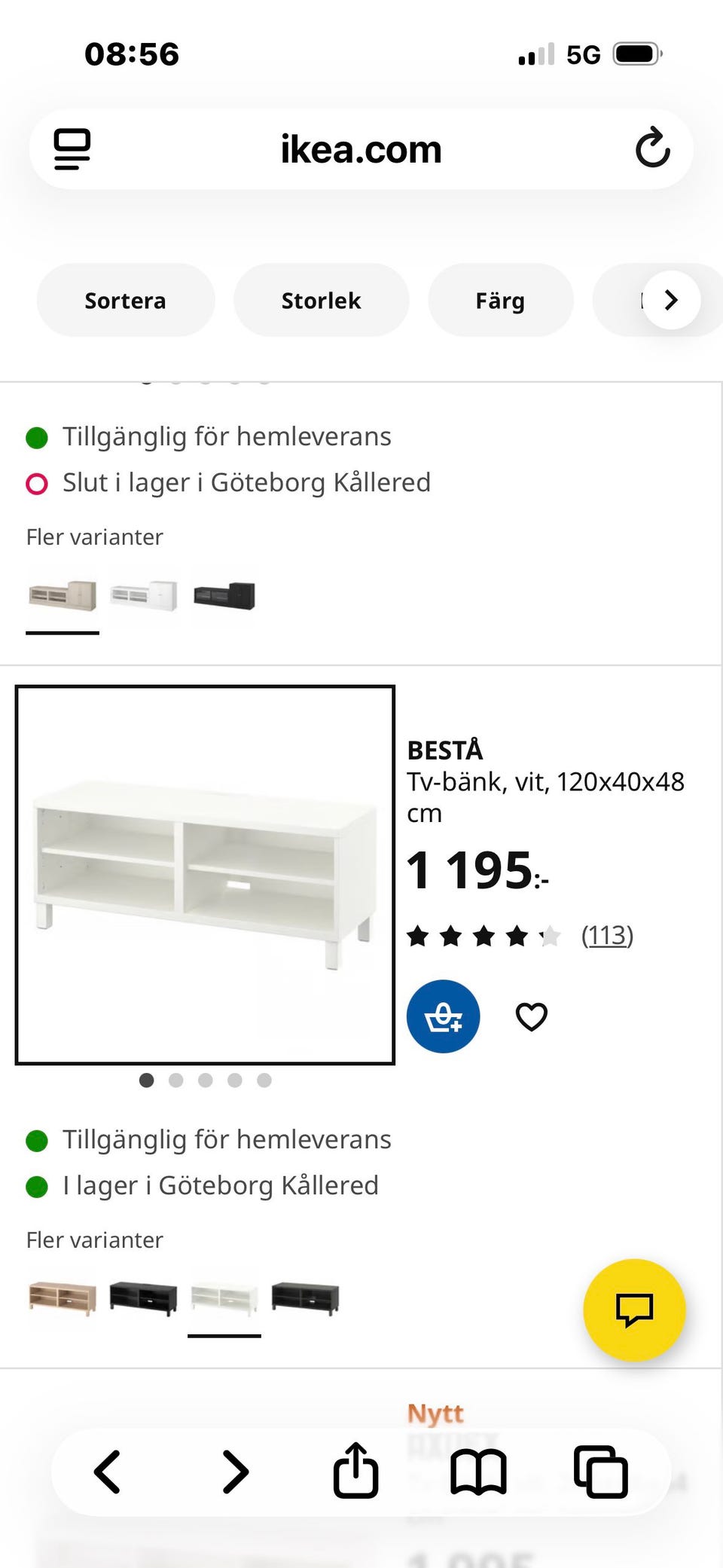Favorite the BESTÅ Tv-bänk with the heart icon
Image resolution: width=723 pixels, height=1568 pixels.
(531, 1016)
